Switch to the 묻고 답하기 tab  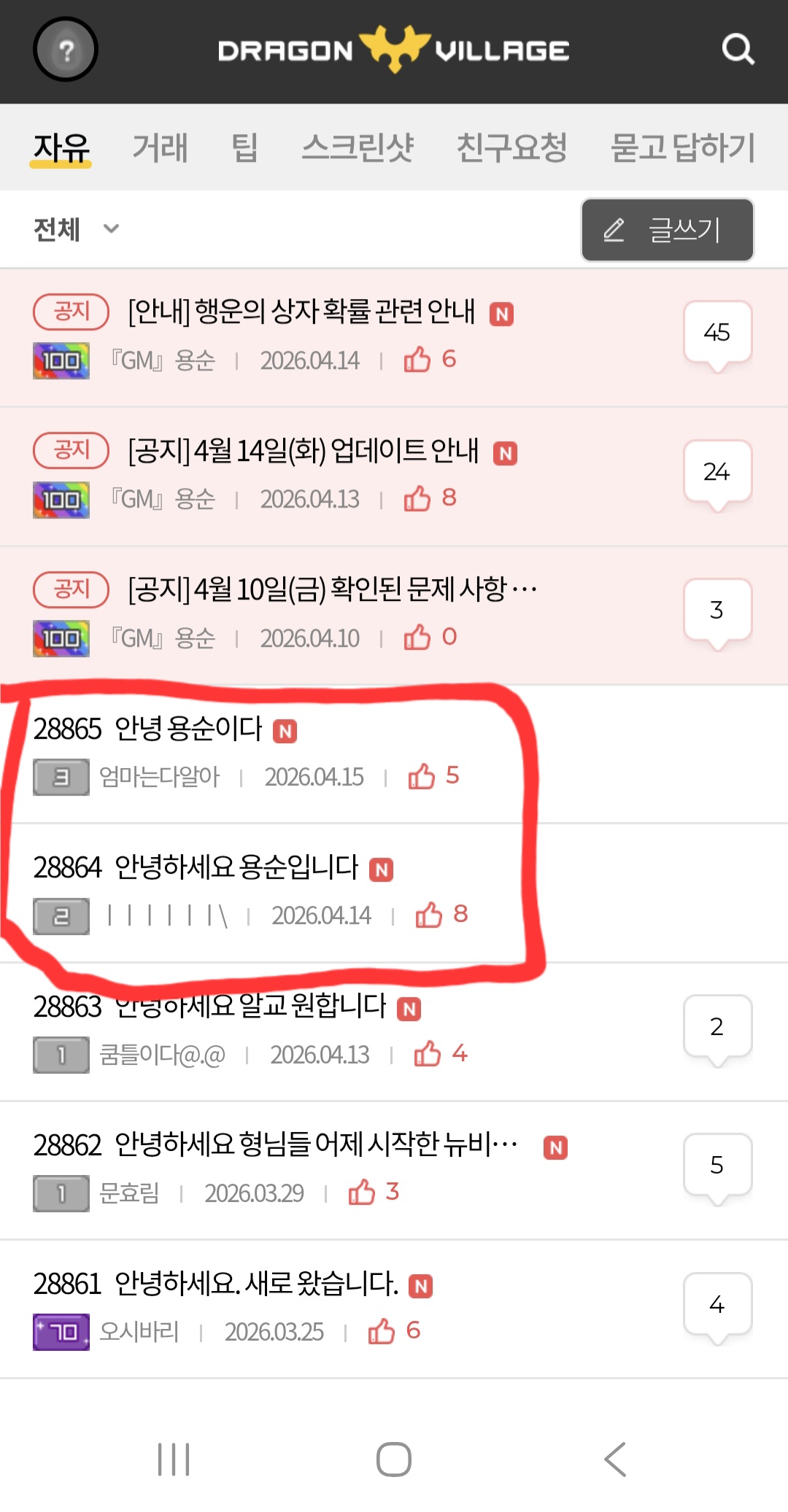tap(682, 147)
